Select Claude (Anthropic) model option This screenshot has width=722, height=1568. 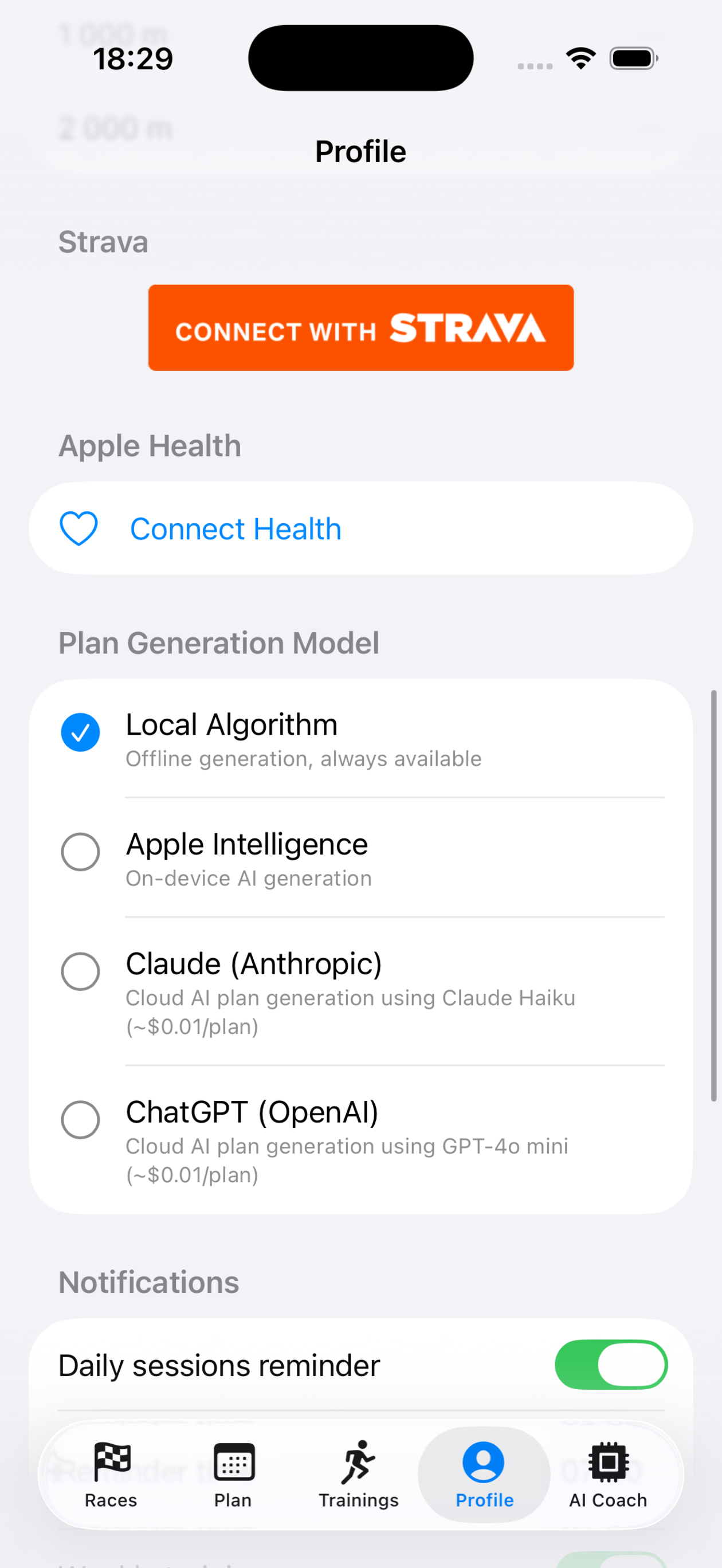click(x=361, y=991)
